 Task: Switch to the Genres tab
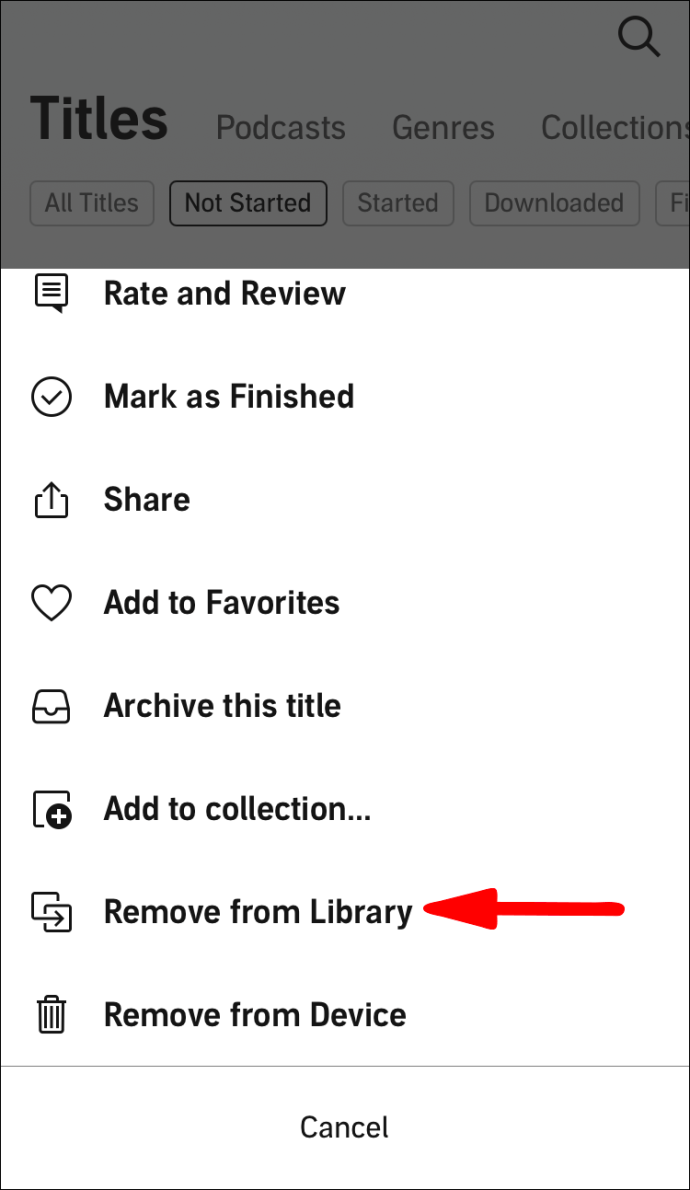coord(443,128)
